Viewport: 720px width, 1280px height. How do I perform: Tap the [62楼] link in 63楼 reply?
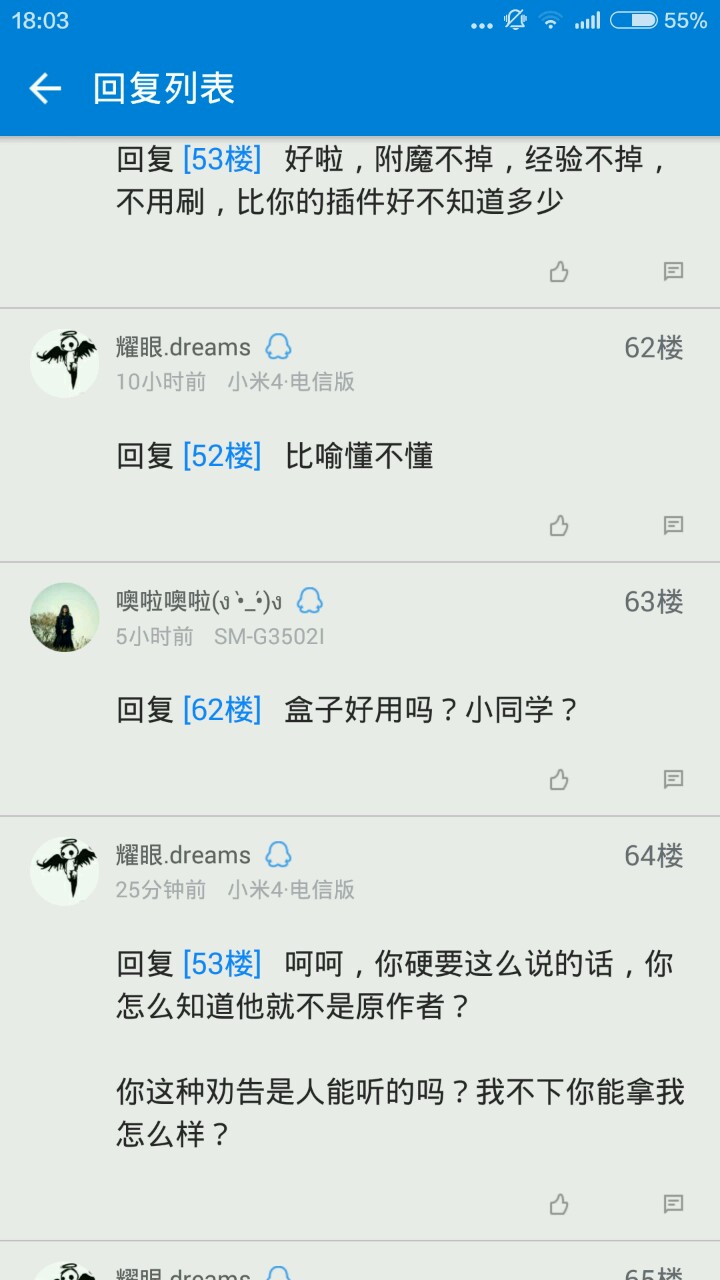pyautogui.click(x=222, y=710)
